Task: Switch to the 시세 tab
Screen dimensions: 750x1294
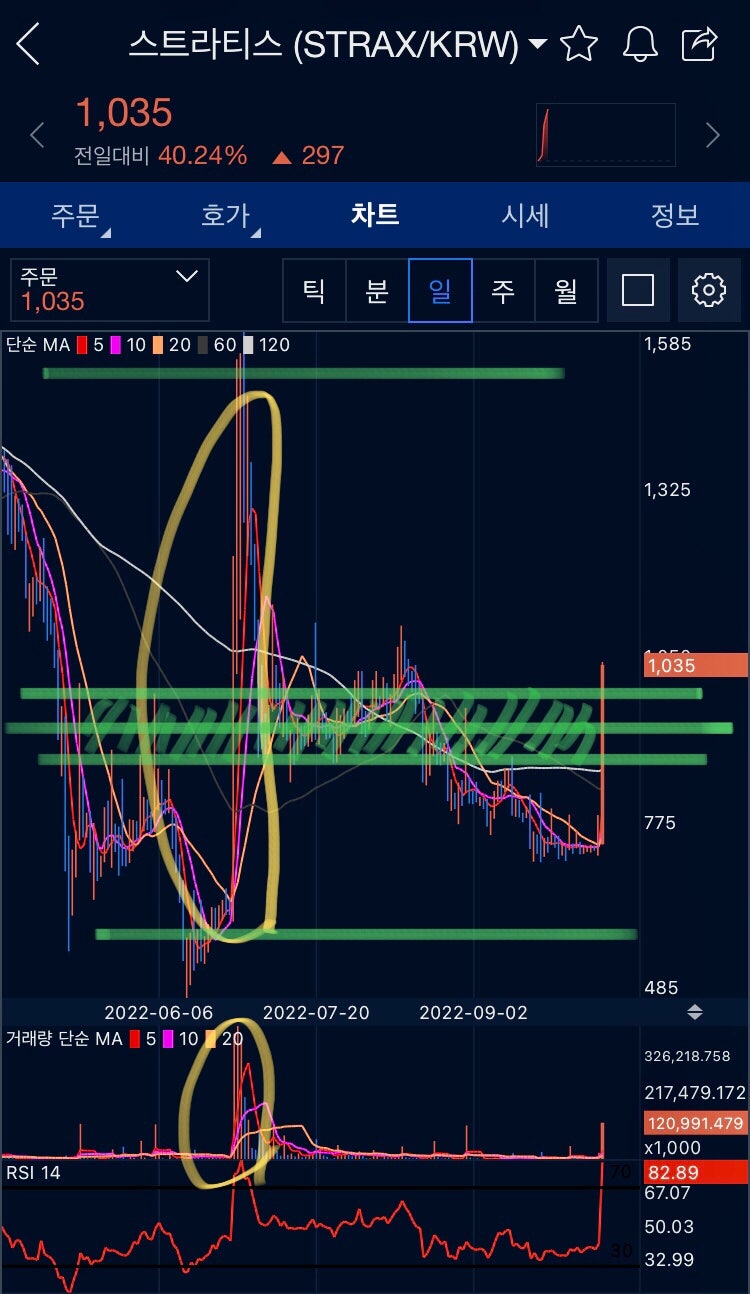Action: click(x=525, y=215)
